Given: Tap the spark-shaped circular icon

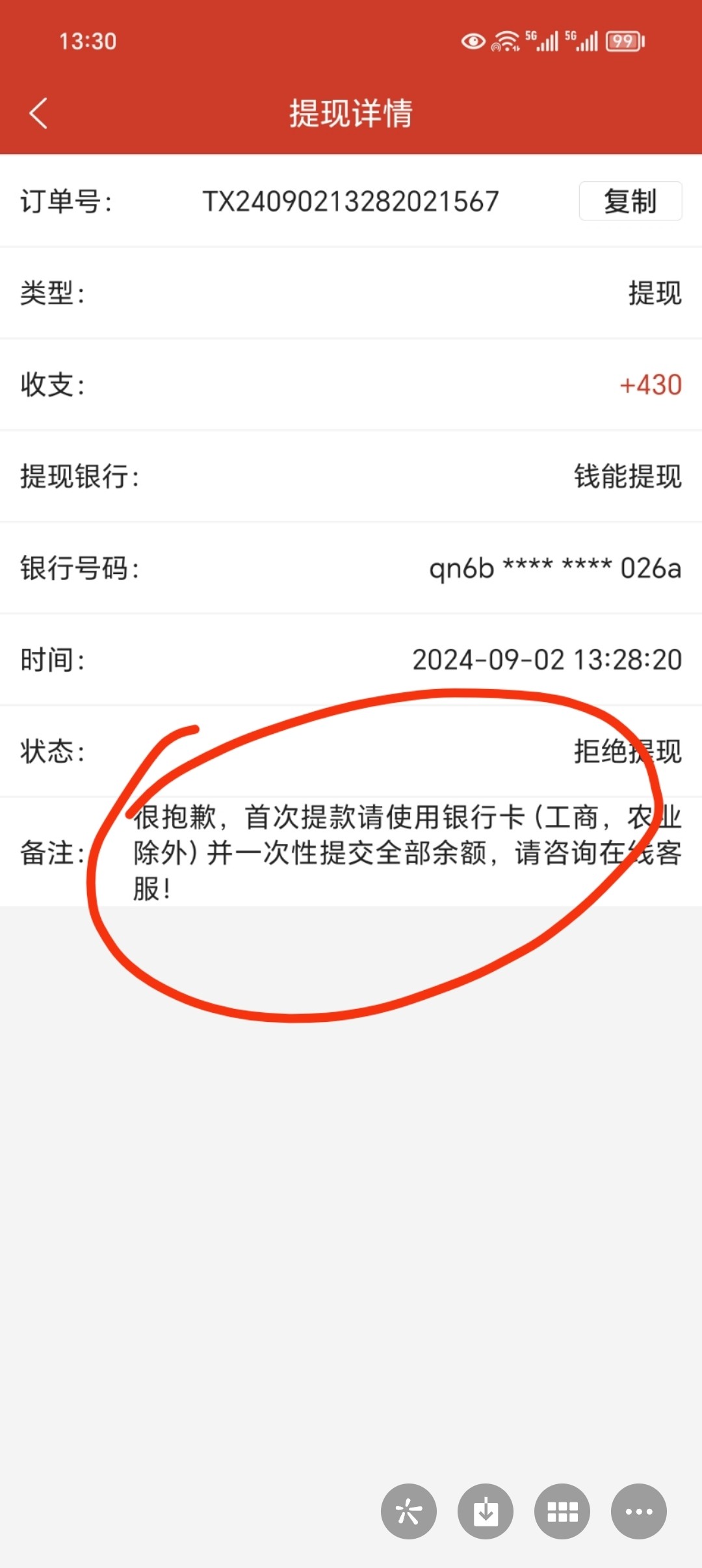Looking at the screenshot, I should 409,1511.
